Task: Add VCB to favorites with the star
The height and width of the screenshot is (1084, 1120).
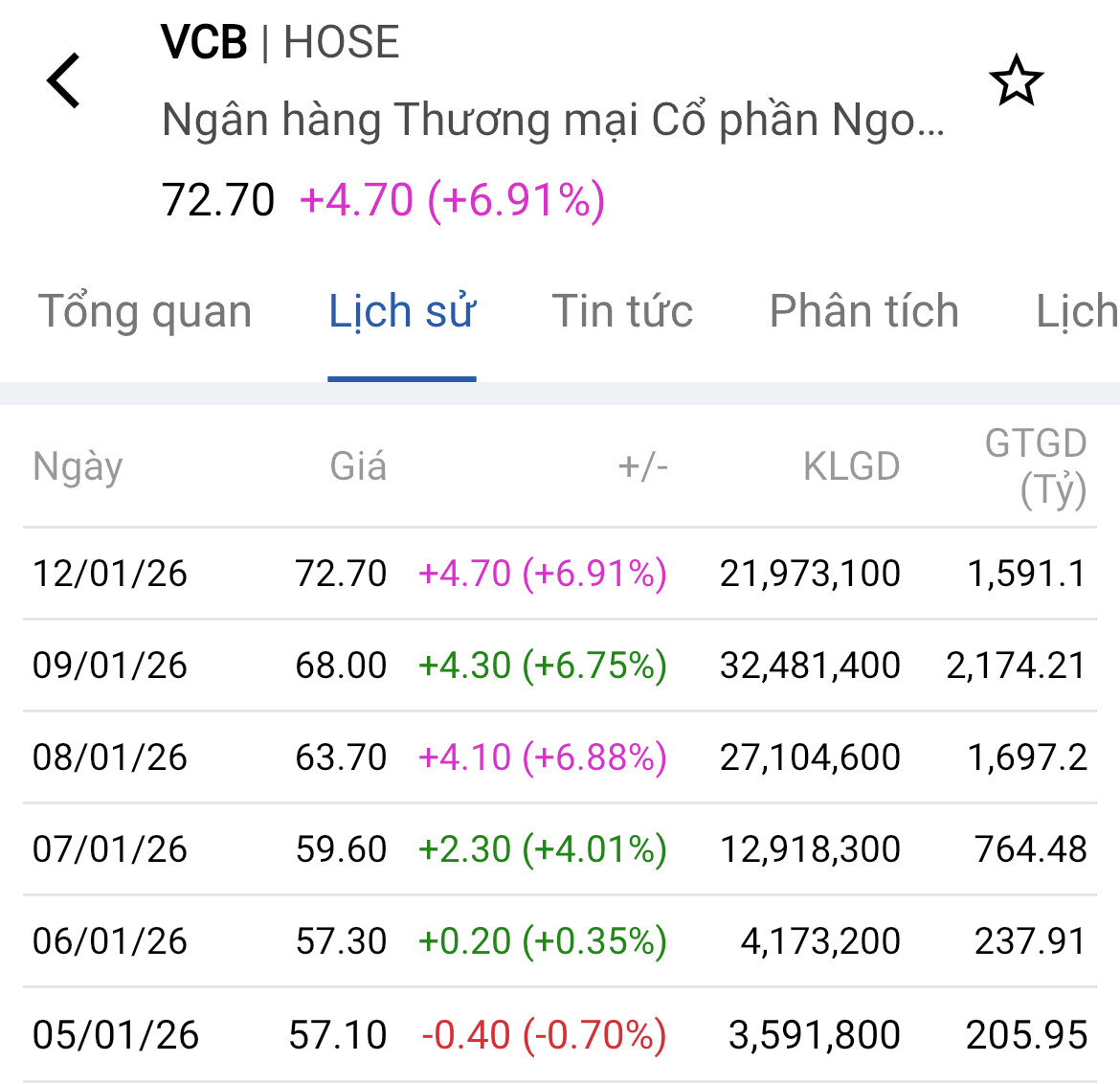Action: coord(1016,81)
